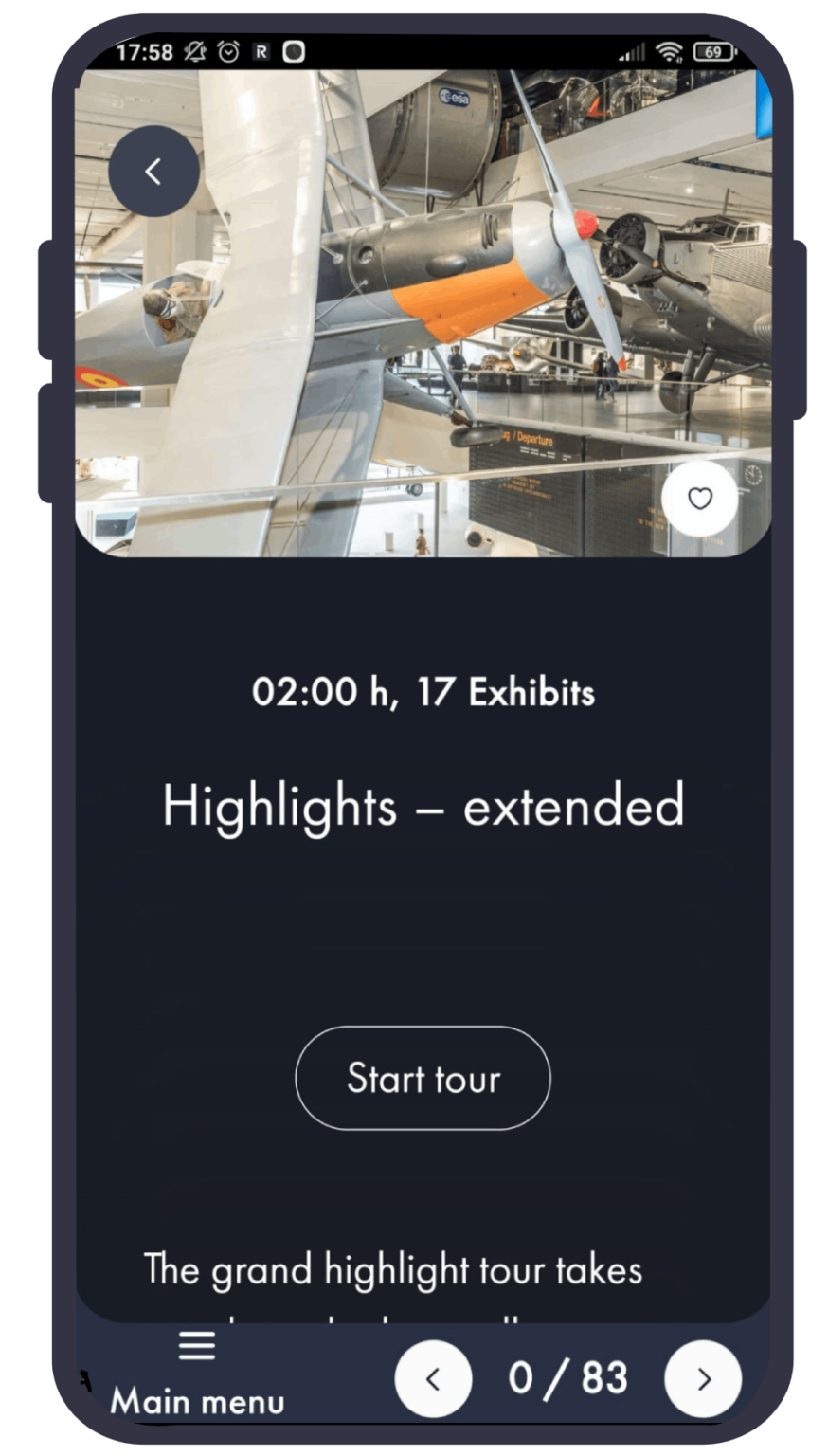Expand the tour navigation using the right chevron
828x1456 pixels.
(x=701, y=1379)
